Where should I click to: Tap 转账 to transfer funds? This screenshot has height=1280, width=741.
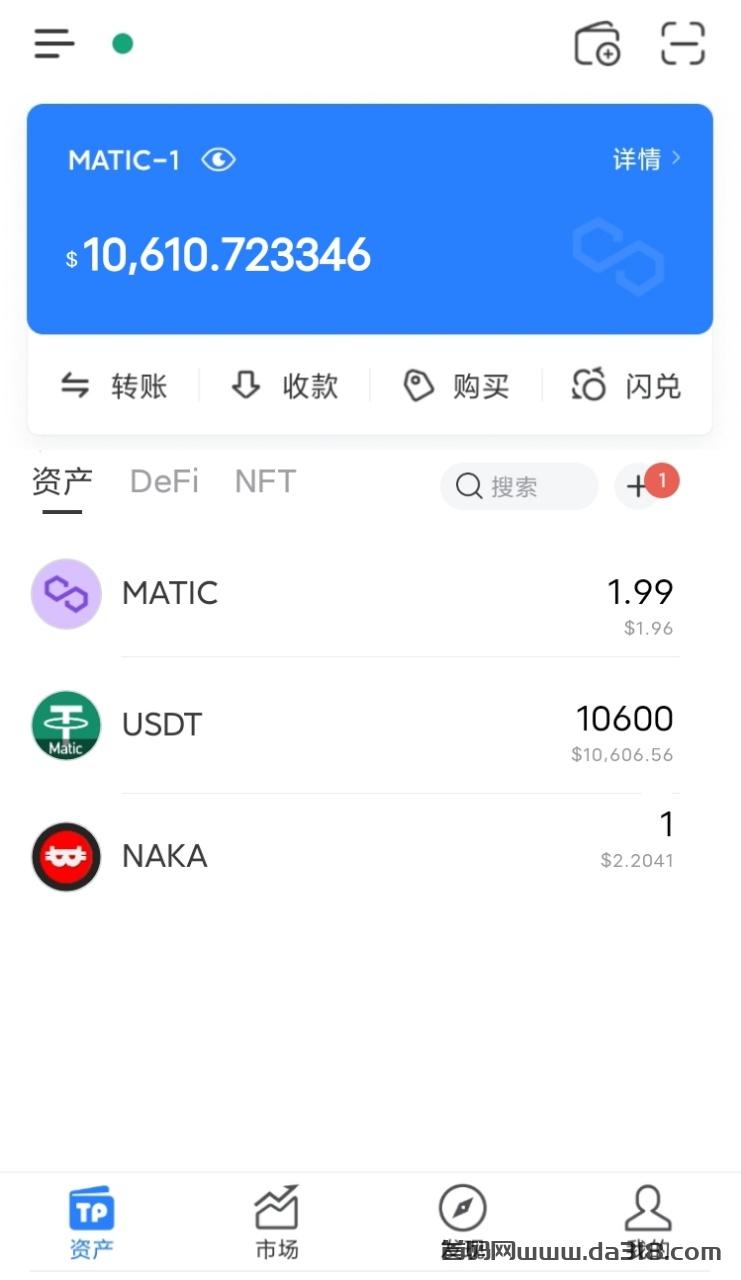click(113, 386)
